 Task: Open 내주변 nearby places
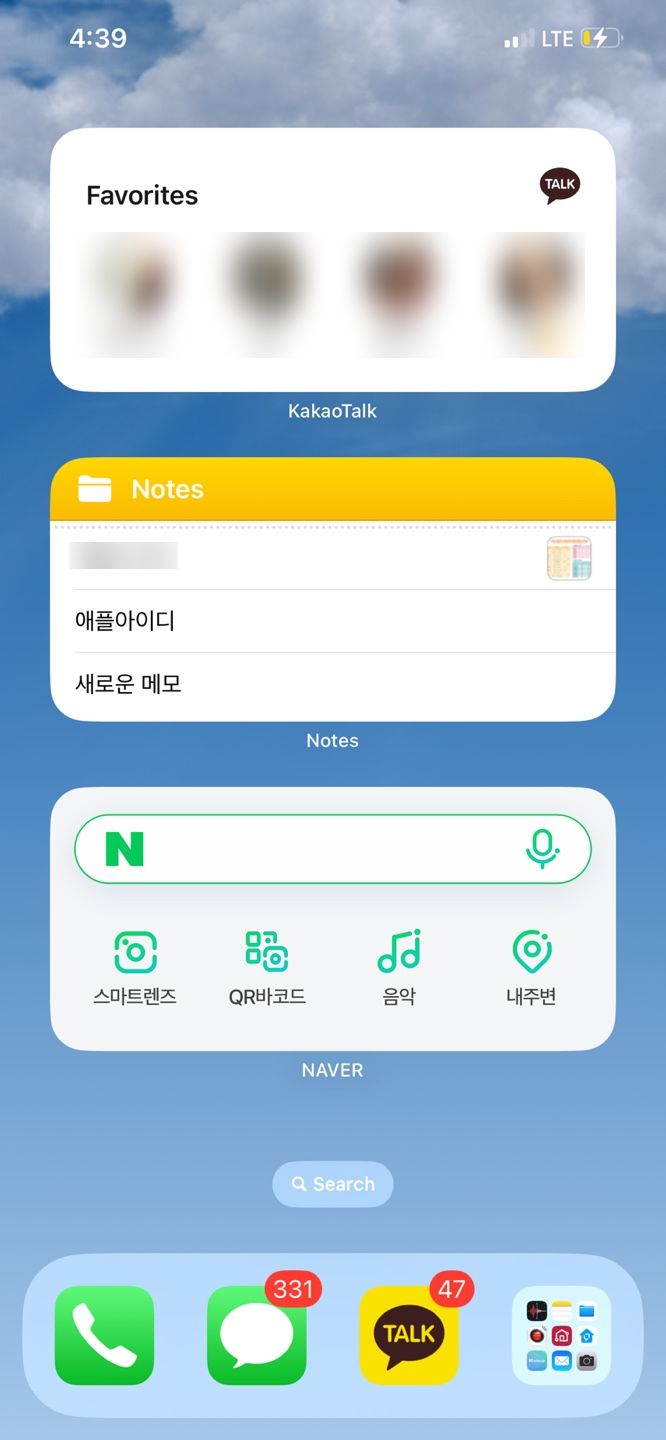tap(531, 965)
